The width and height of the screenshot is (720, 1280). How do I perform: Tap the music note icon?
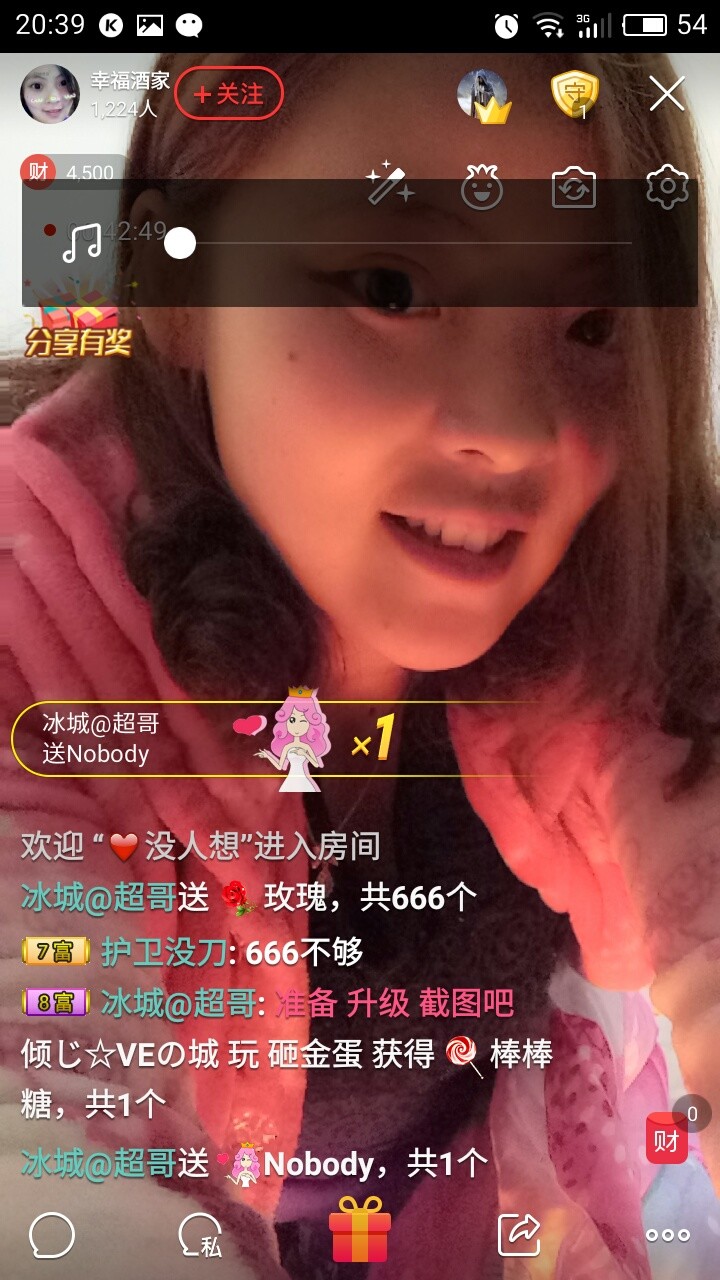pos(82,242)
